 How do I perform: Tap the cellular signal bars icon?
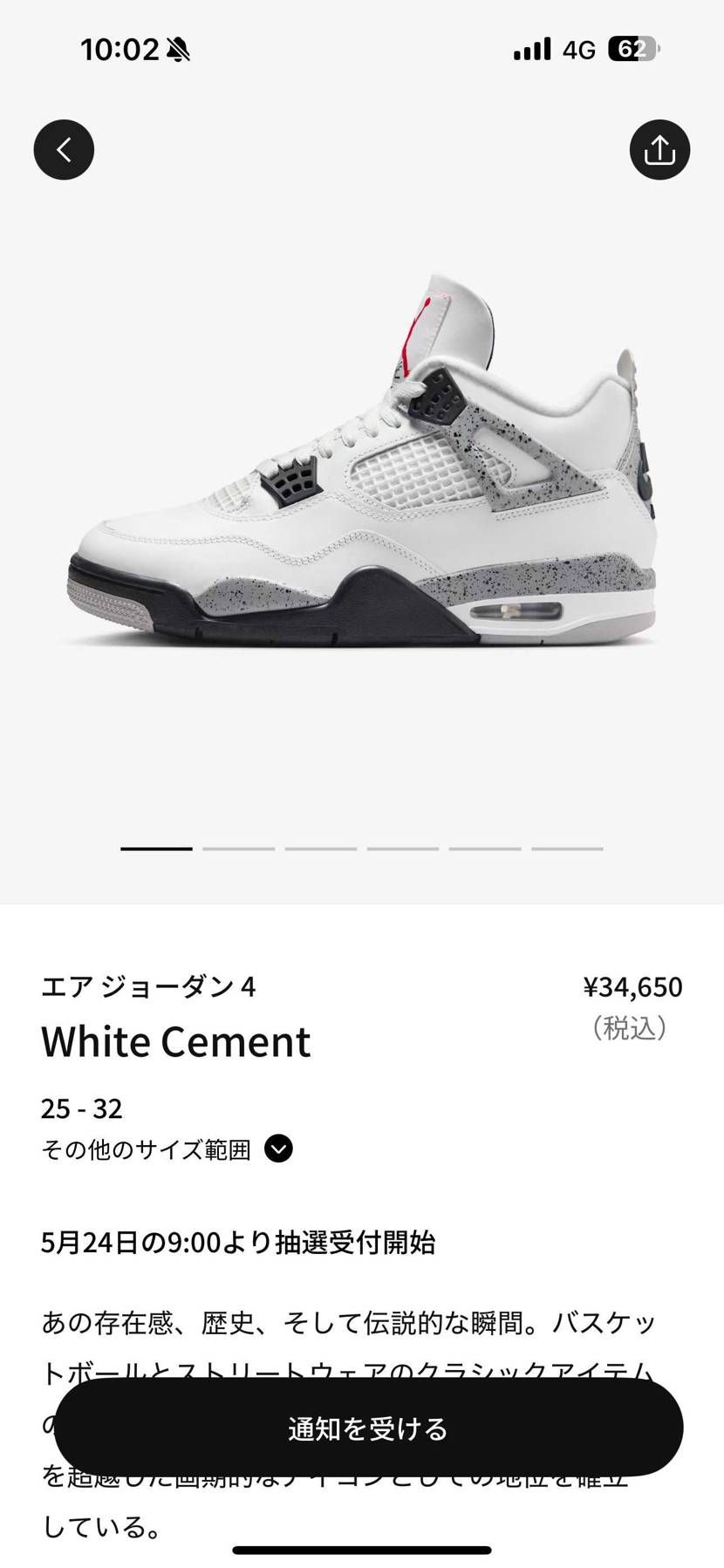(530, 50)
